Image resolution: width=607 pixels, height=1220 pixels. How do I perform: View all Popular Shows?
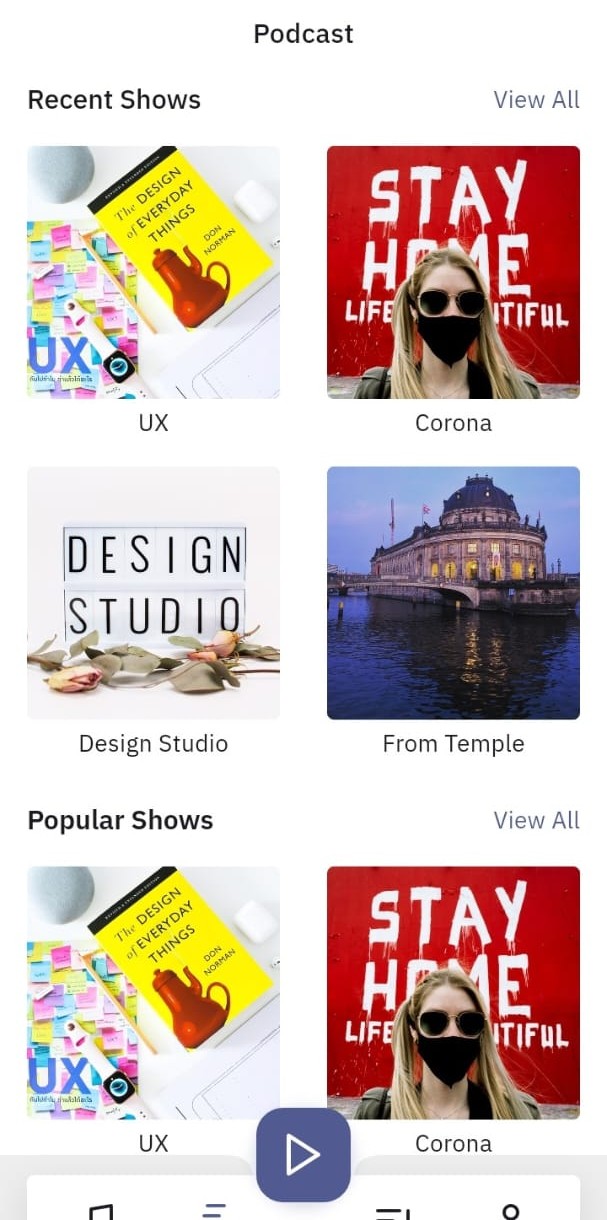[x=536, y=820]
